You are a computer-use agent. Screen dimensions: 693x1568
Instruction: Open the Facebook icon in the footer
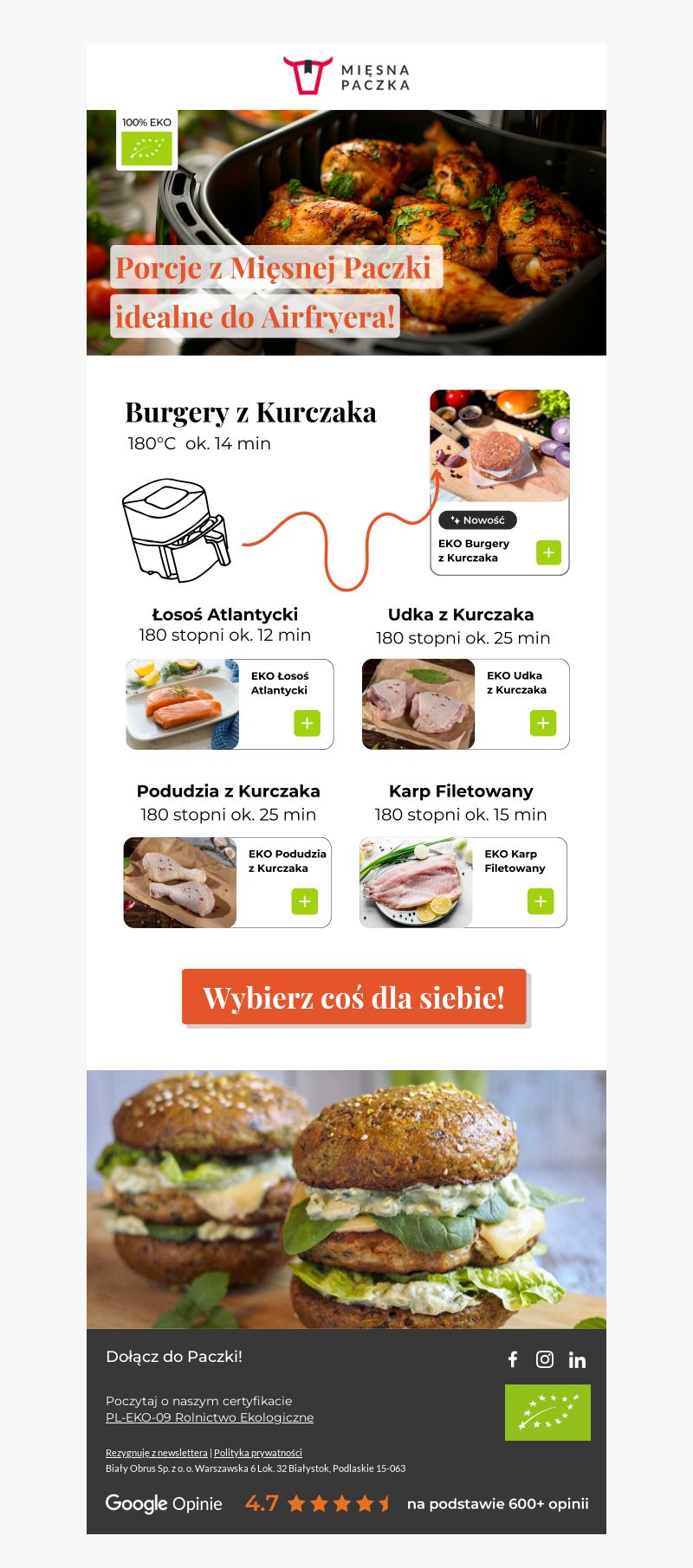(513, 1359)
